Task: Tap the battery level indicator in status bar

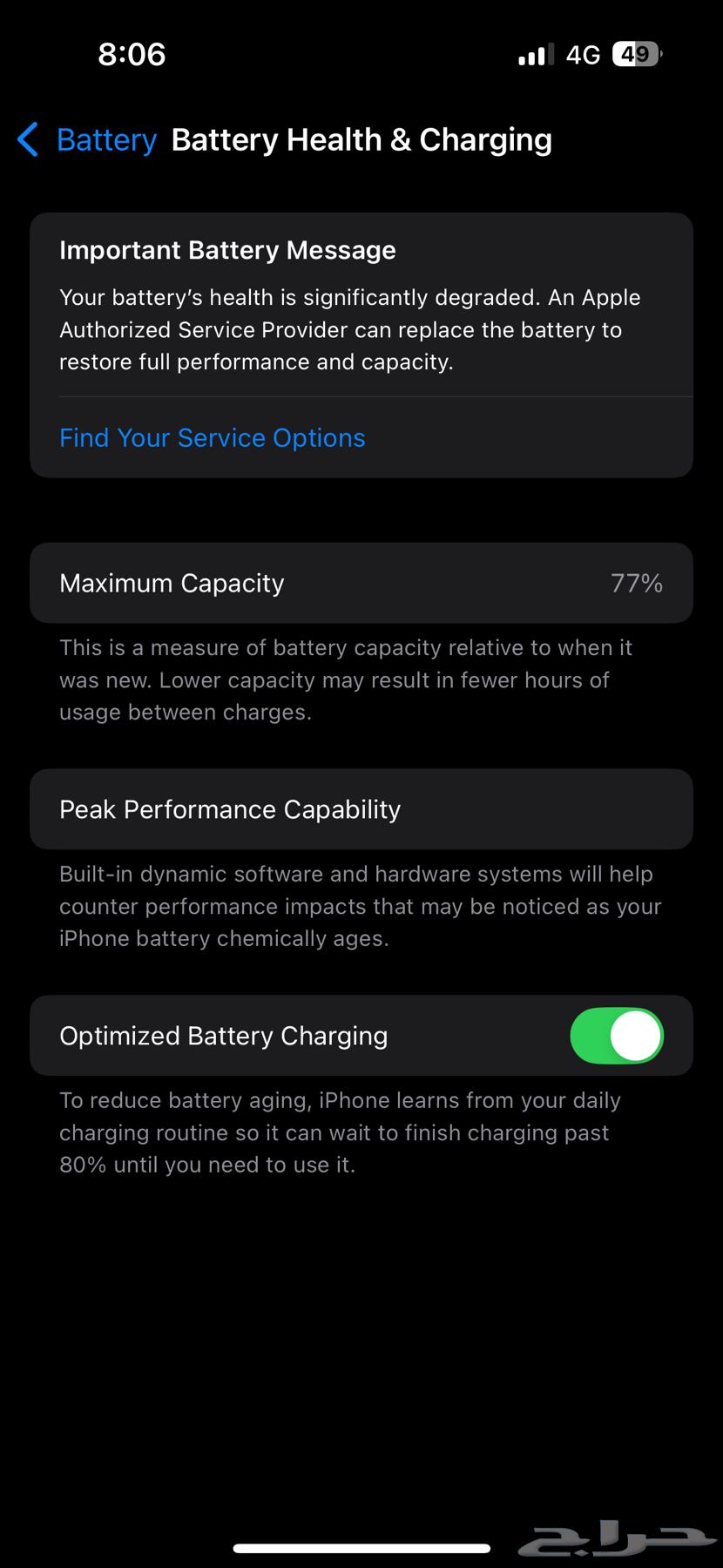Action: click(x=637, y=54)
